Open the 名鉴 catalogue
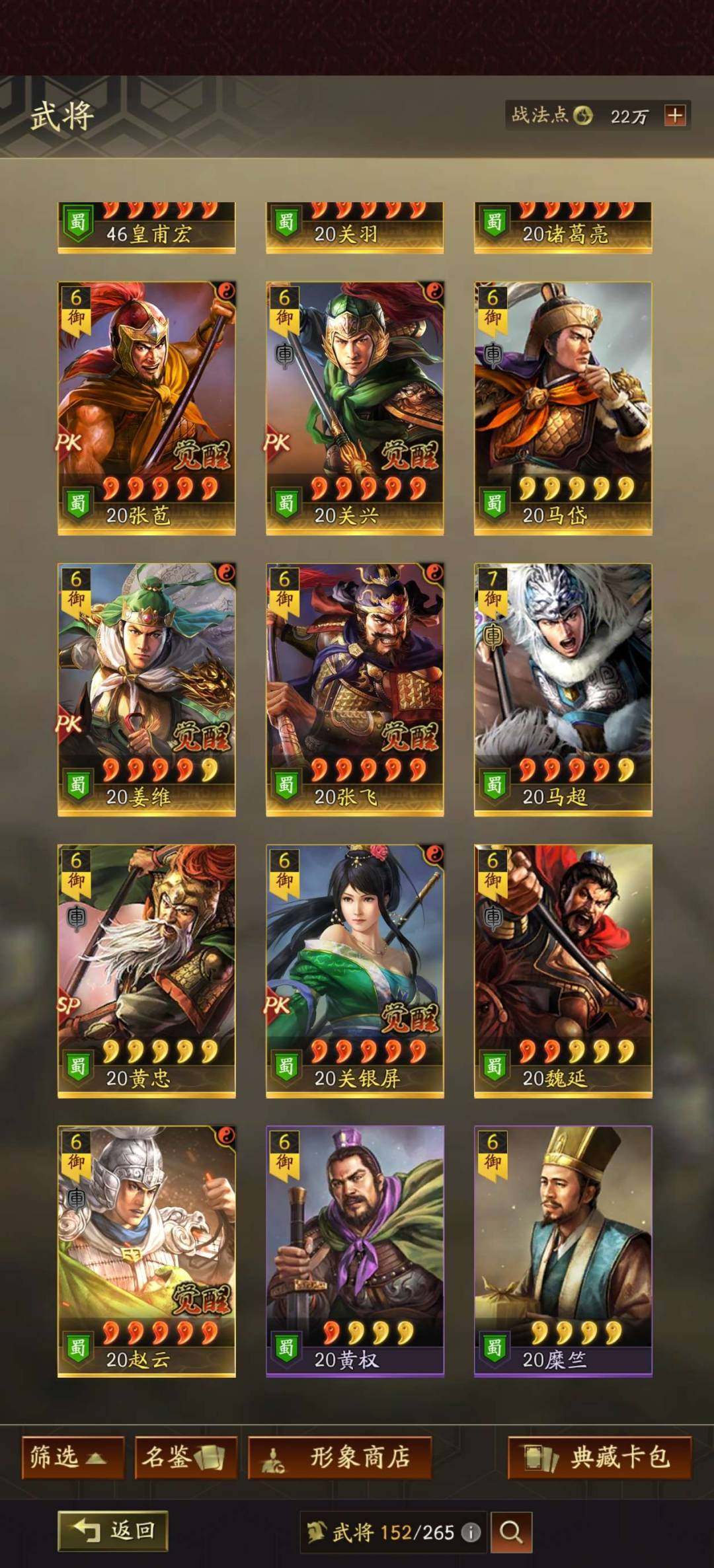Viewport: 714px width, 1568px height. pos(186,1457)
